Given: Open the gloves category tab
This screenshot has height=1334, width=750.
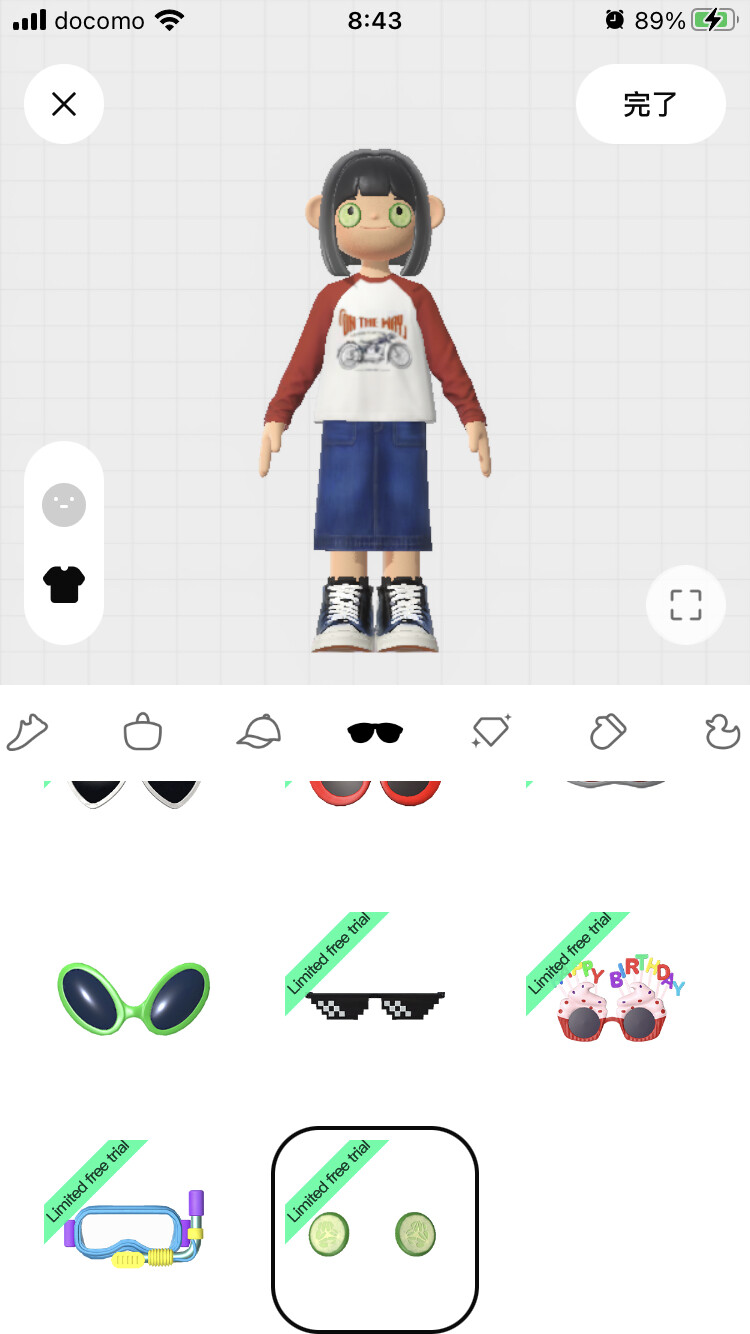Looking at the screenshot, I should 608,733.
